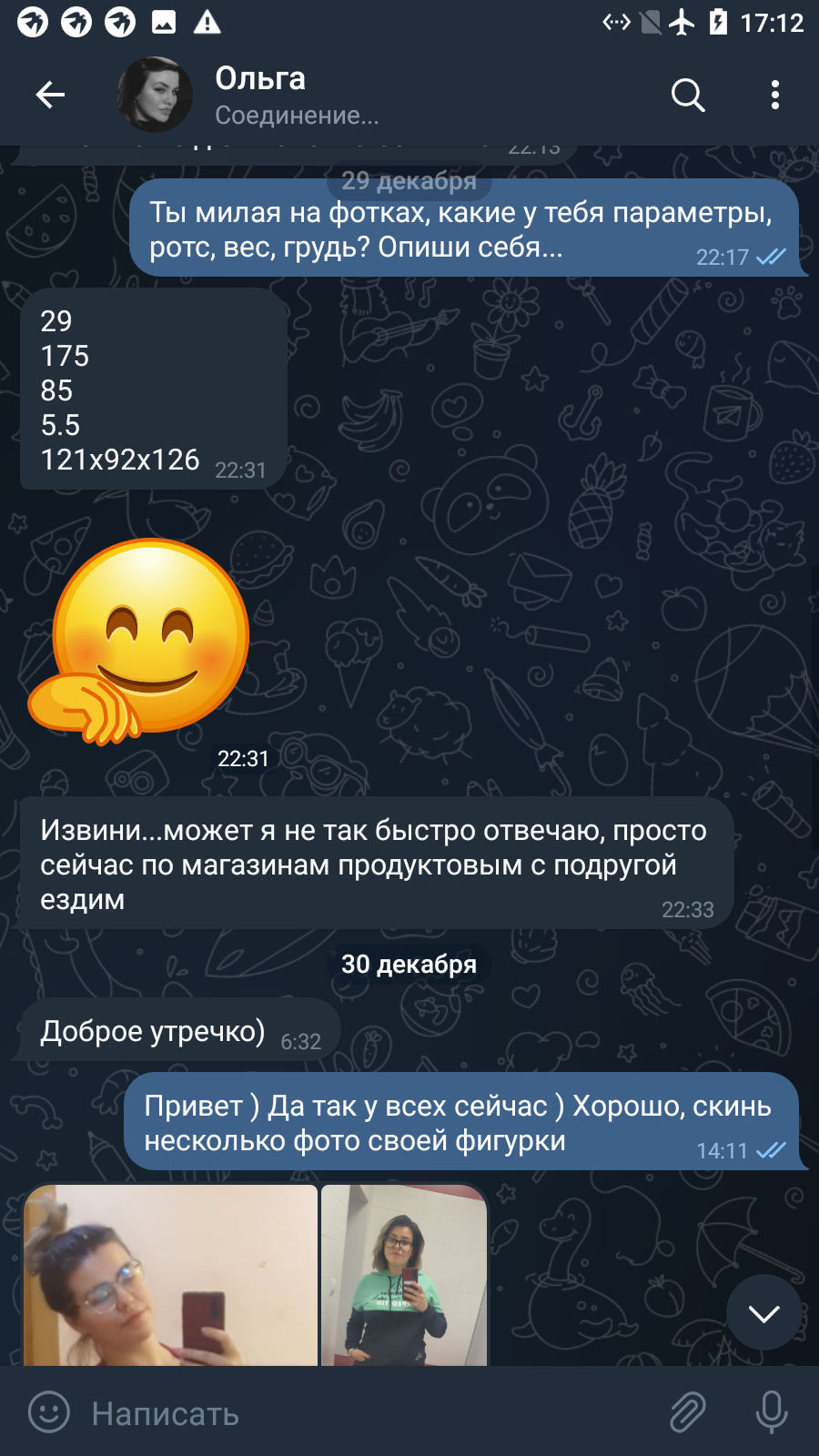This screenshot has width=819, height=1456.
Task: Open the first received selfie photo
Action: click(170, 1275)
